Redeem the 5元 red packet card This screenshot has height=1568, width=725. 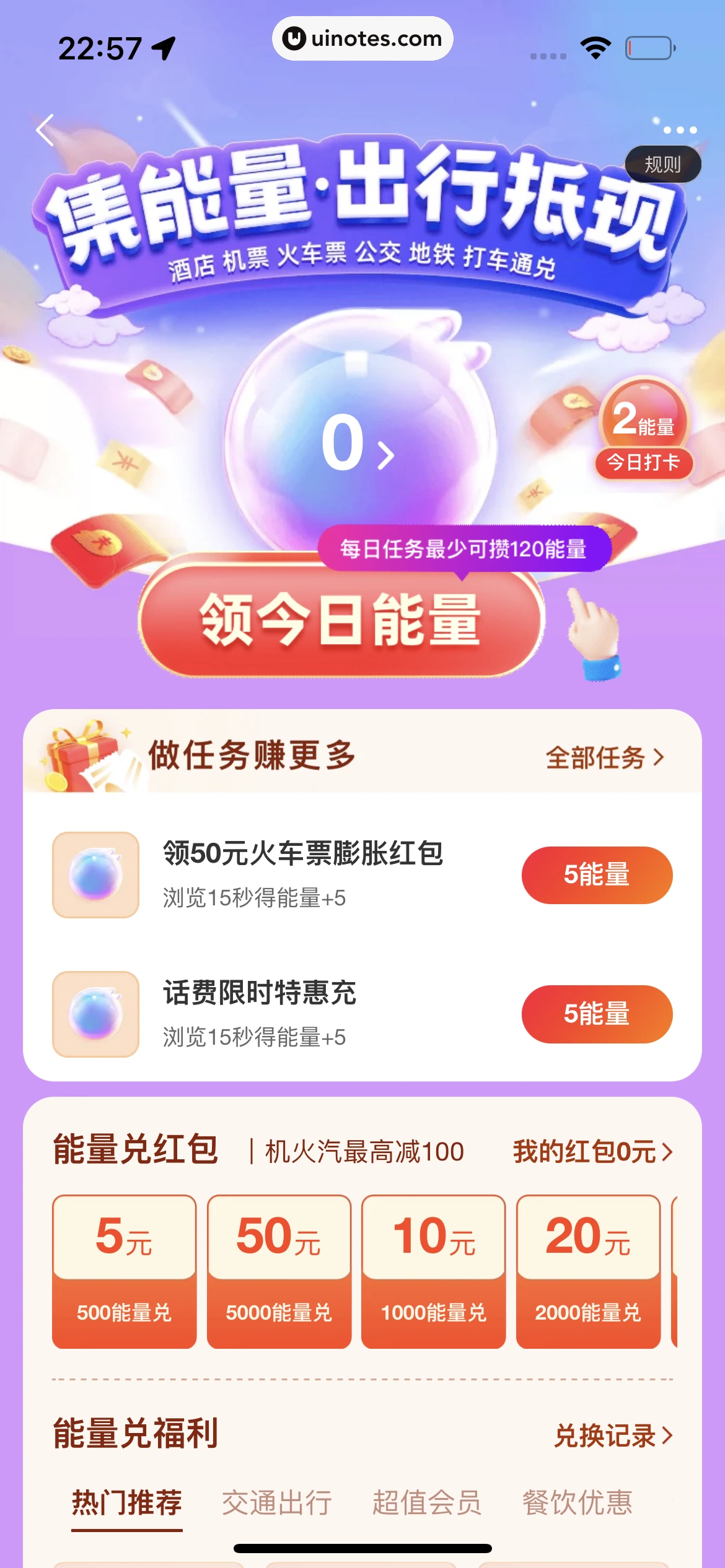pos(124,1271)
